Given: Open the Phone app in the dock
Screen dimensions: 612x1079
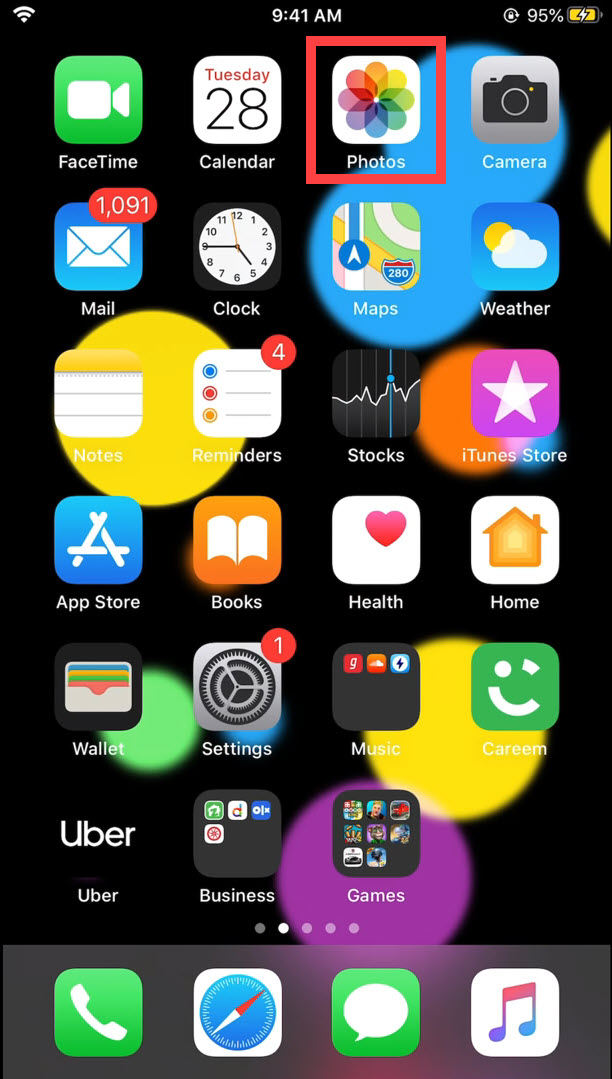Looking at the screenshot, I should click(98, 1012).
